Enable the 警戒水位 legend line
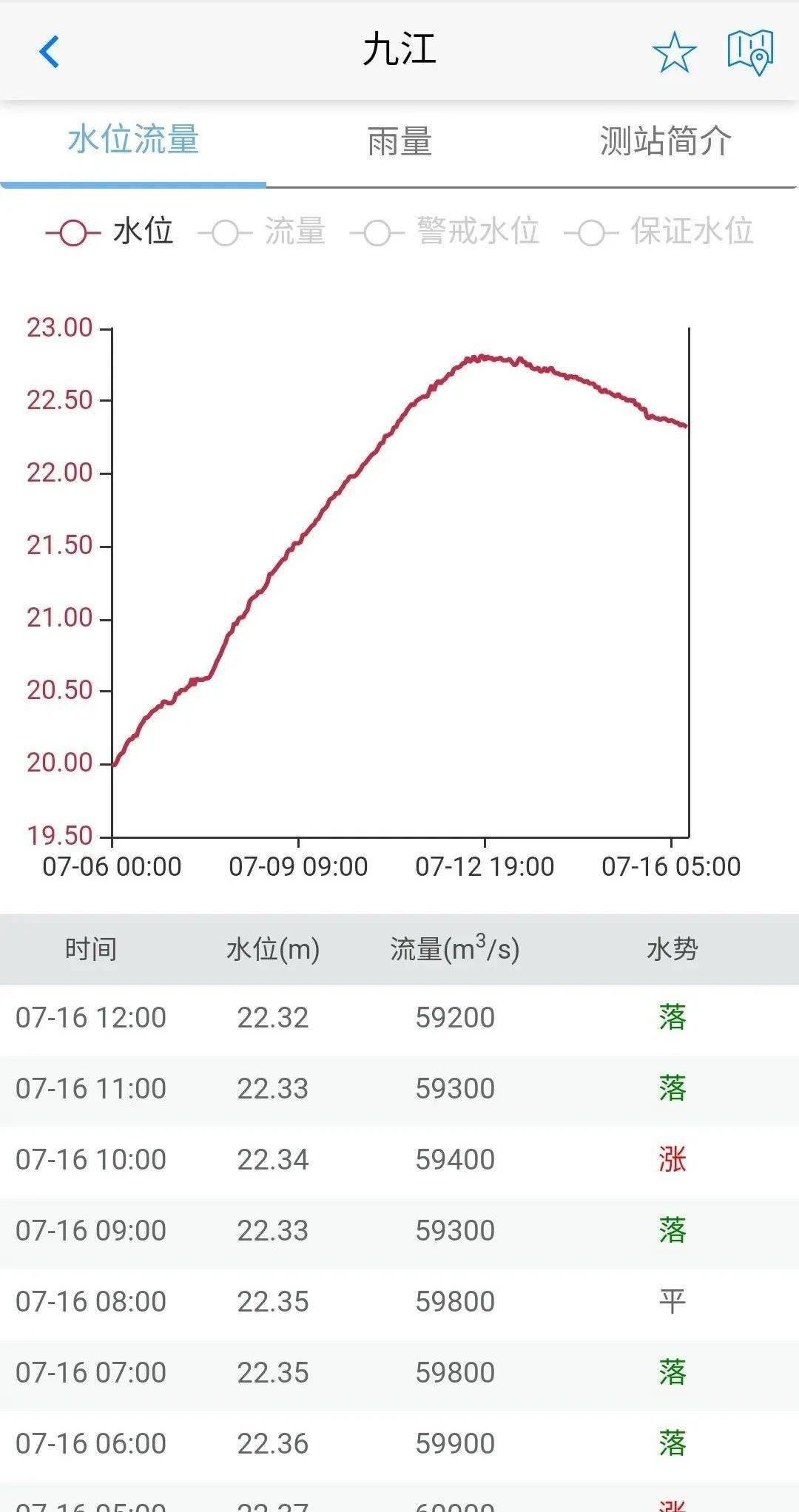Image resolution: width=799 pixels, height=1512 pixels. pos(445,232)
